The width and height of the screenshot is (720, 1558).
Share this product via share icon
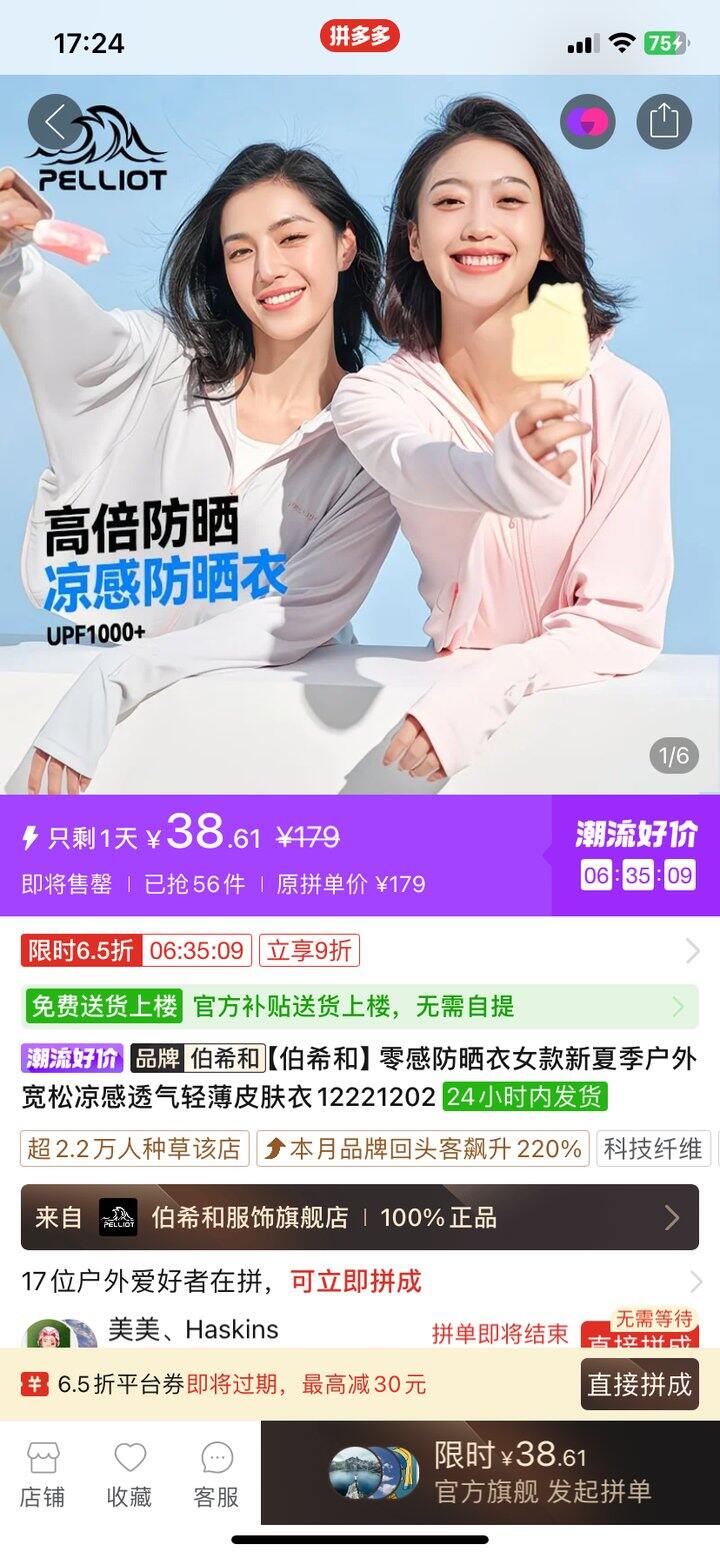664,122
